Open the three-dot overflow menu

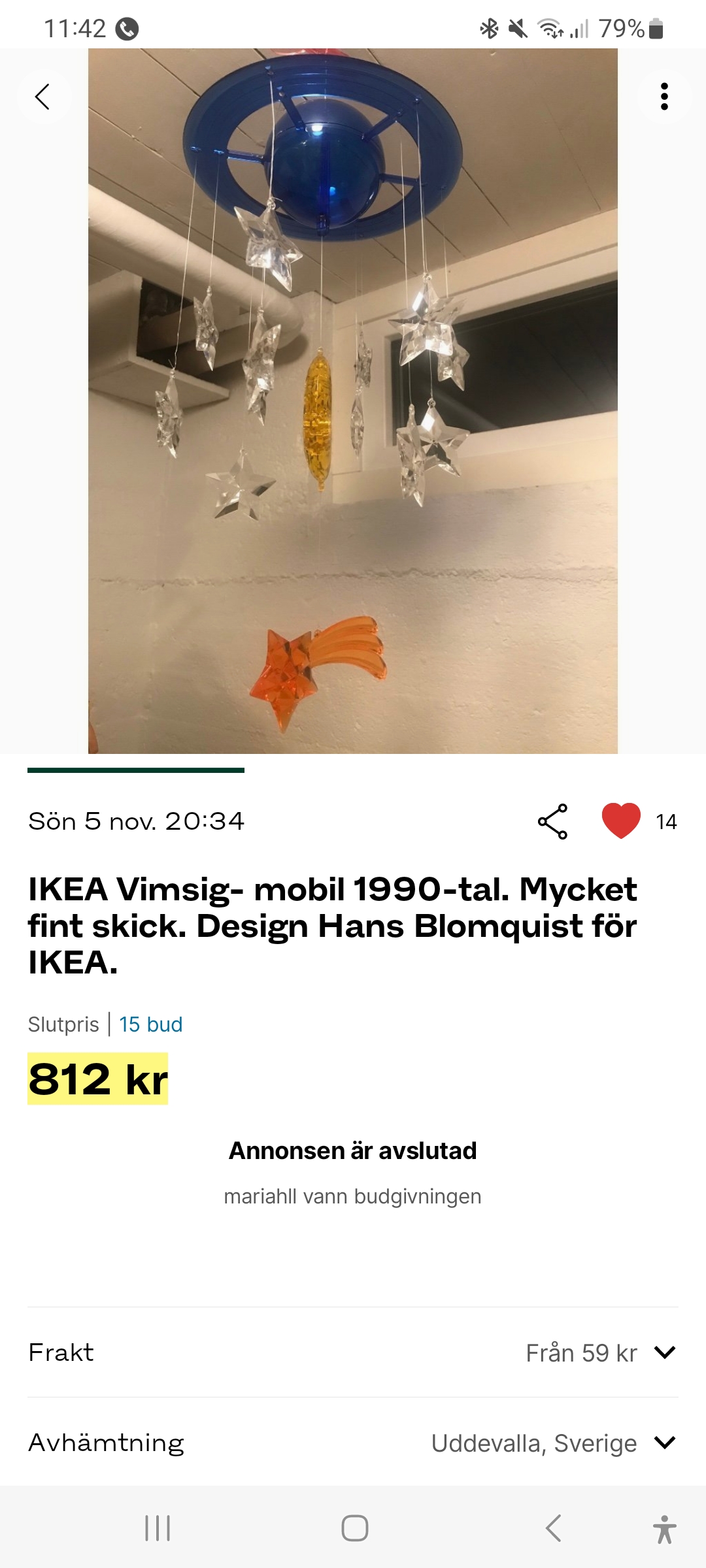pos(664,97)
